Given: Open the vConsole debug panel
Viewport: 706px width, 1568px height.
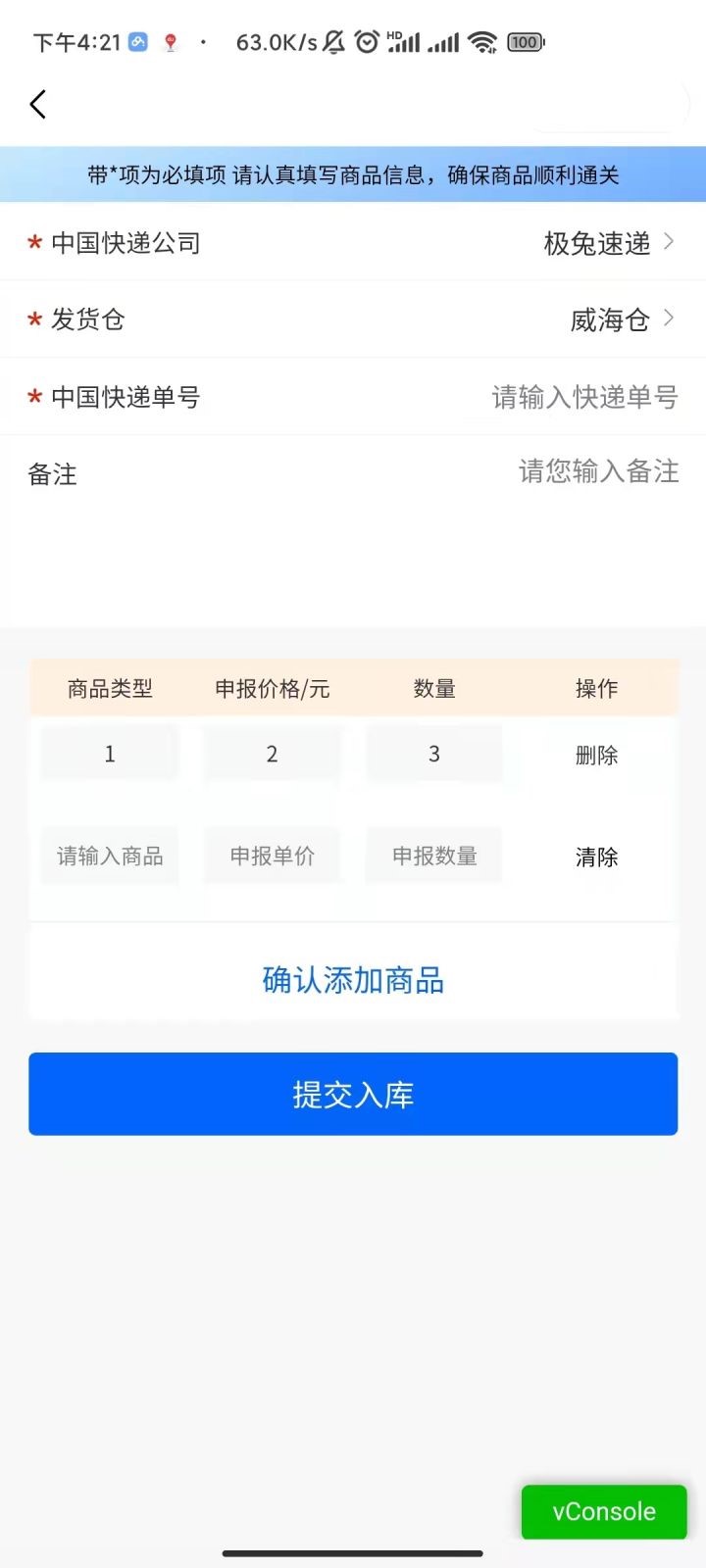Looking at the screenshot, I should pyautogui.click(x=604, y=1511).
